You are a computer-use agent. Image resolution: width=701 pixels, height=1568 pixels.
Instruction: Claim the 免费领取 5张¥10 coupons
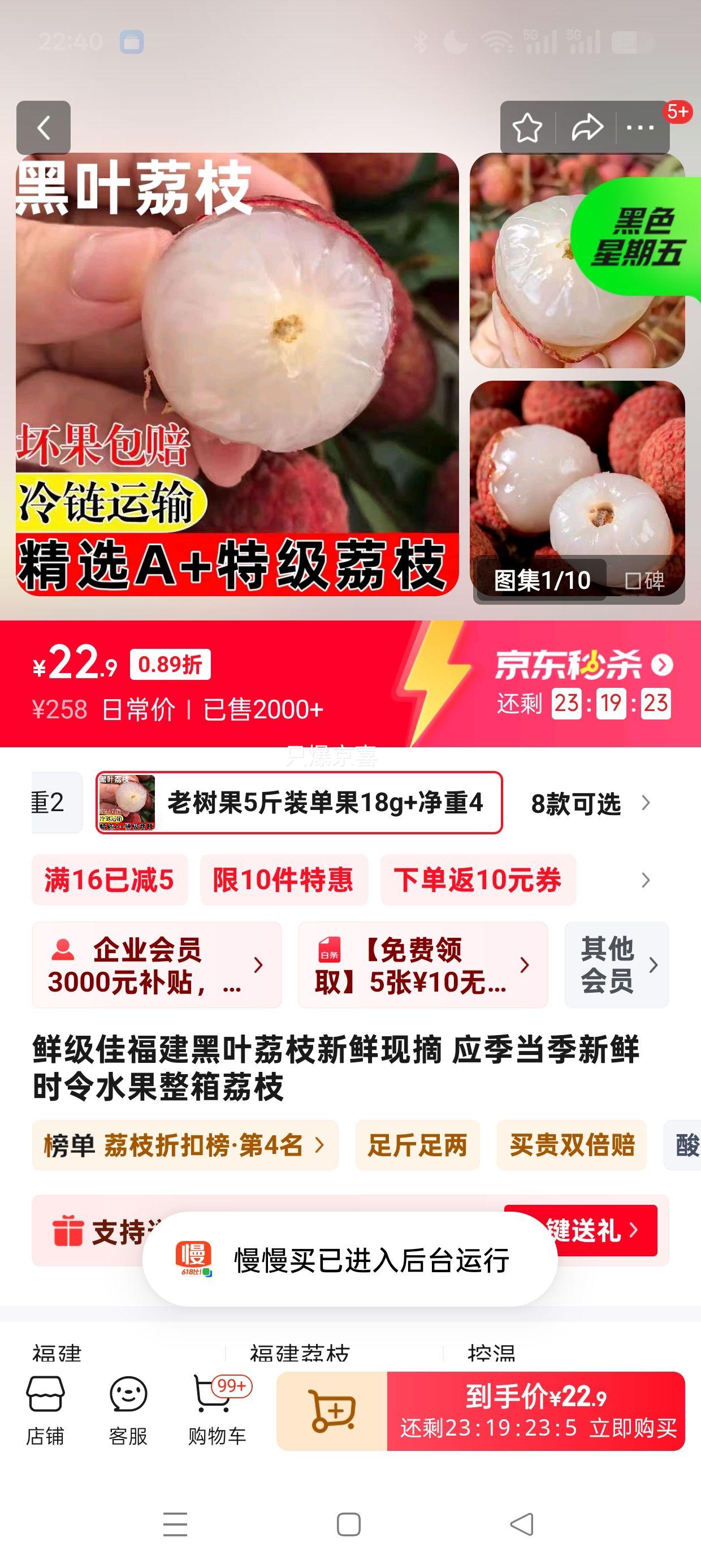pyautogui.click(x=422, y=965)
